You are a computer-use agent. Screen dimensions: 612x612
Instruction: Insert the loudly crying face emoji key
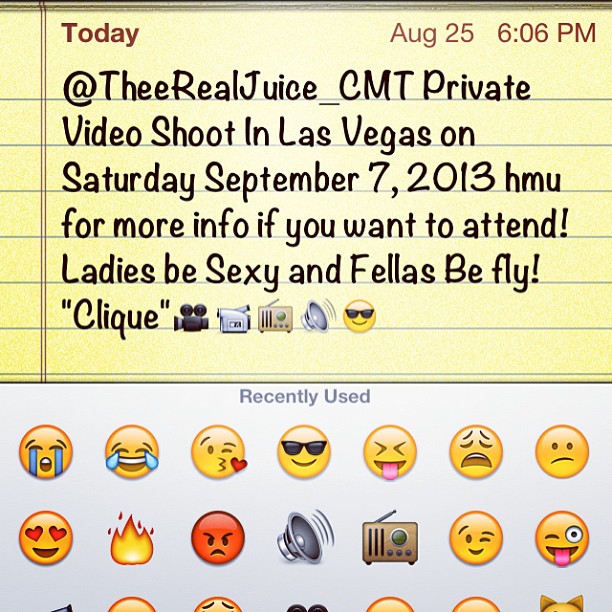pyautogui.click(x=46, y=452)
